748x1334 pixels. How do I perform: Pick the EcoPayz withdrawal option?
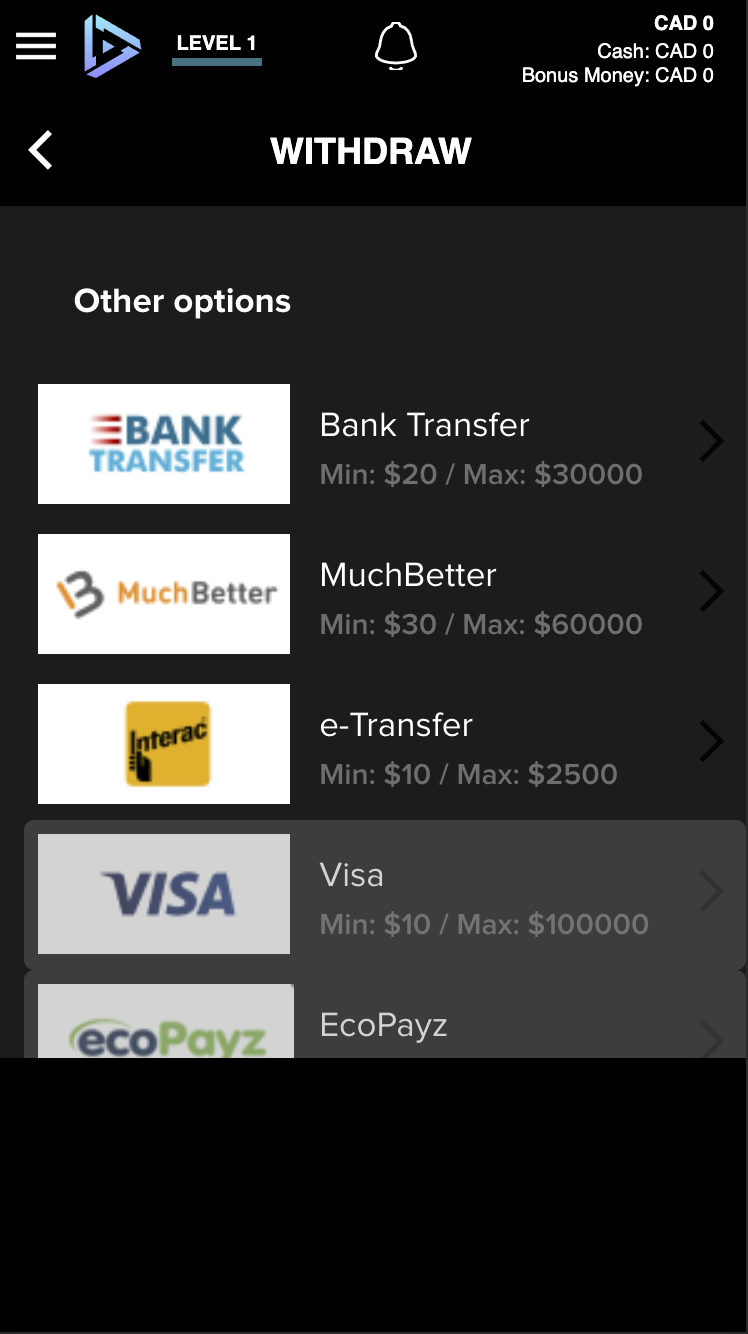click(385, 1014)
